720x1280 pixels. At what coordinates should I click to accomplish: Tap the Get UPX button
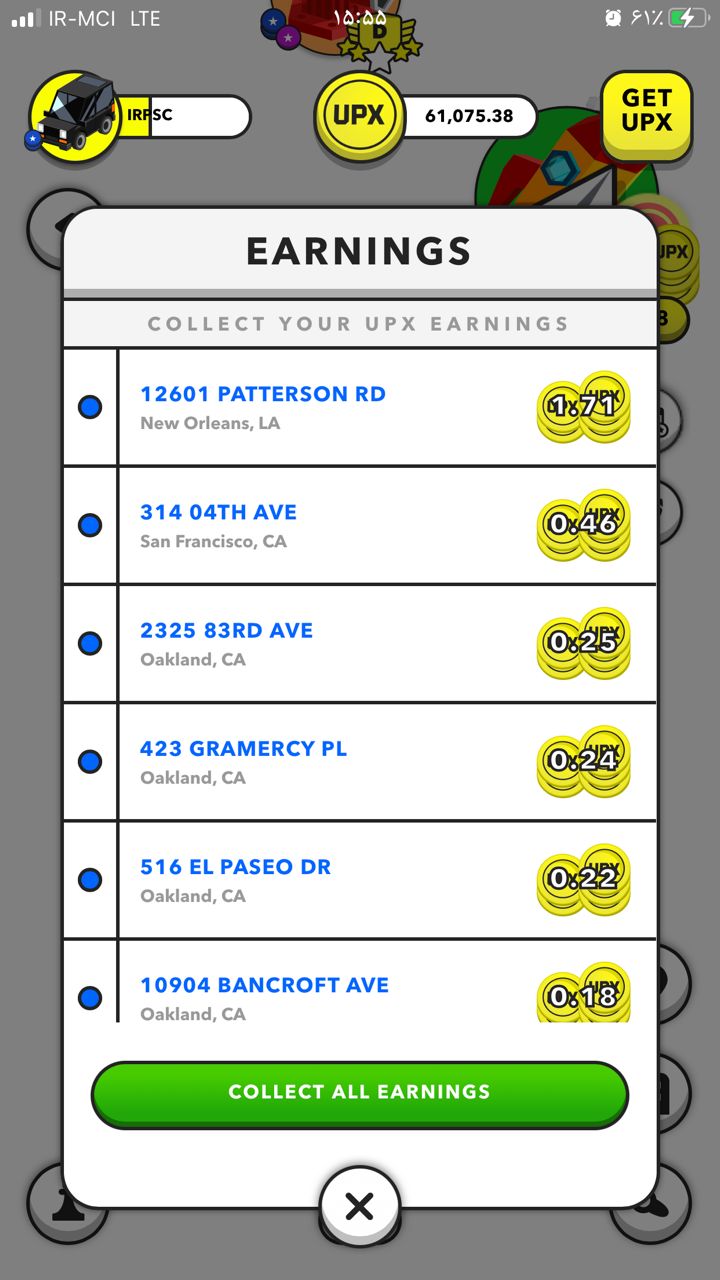pos(646,112)
